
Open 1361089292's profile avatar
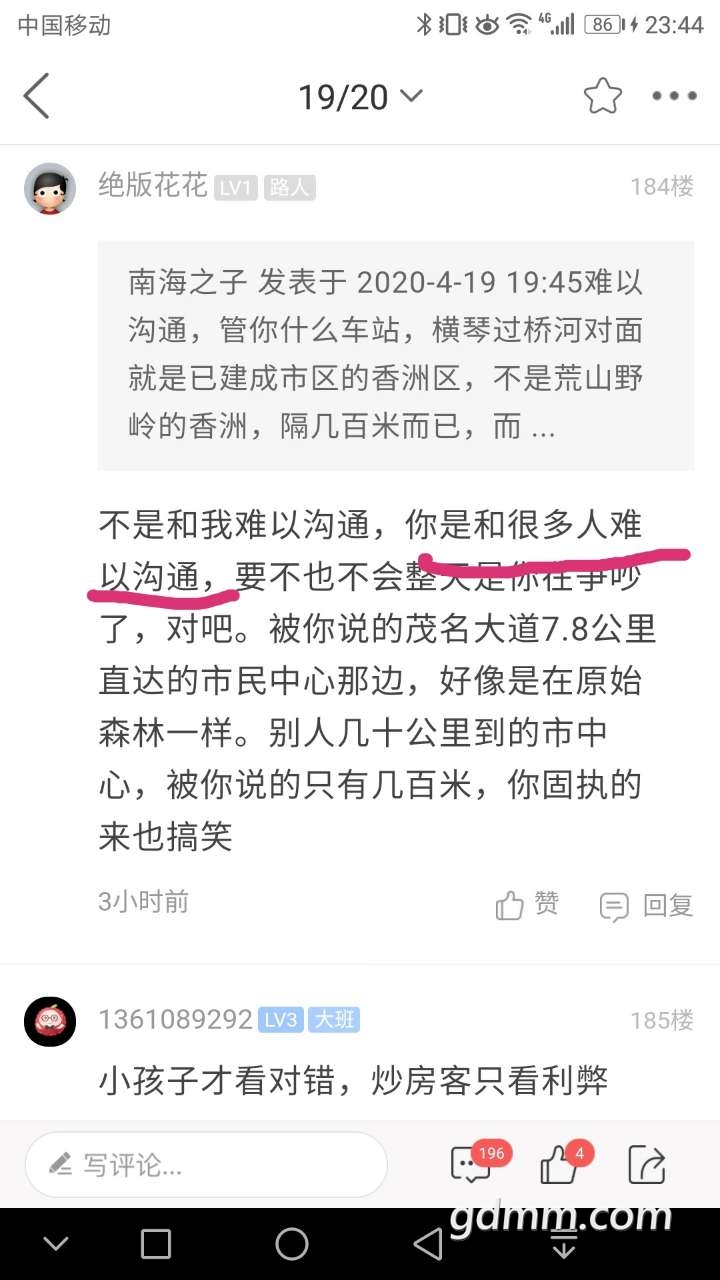50,1021
